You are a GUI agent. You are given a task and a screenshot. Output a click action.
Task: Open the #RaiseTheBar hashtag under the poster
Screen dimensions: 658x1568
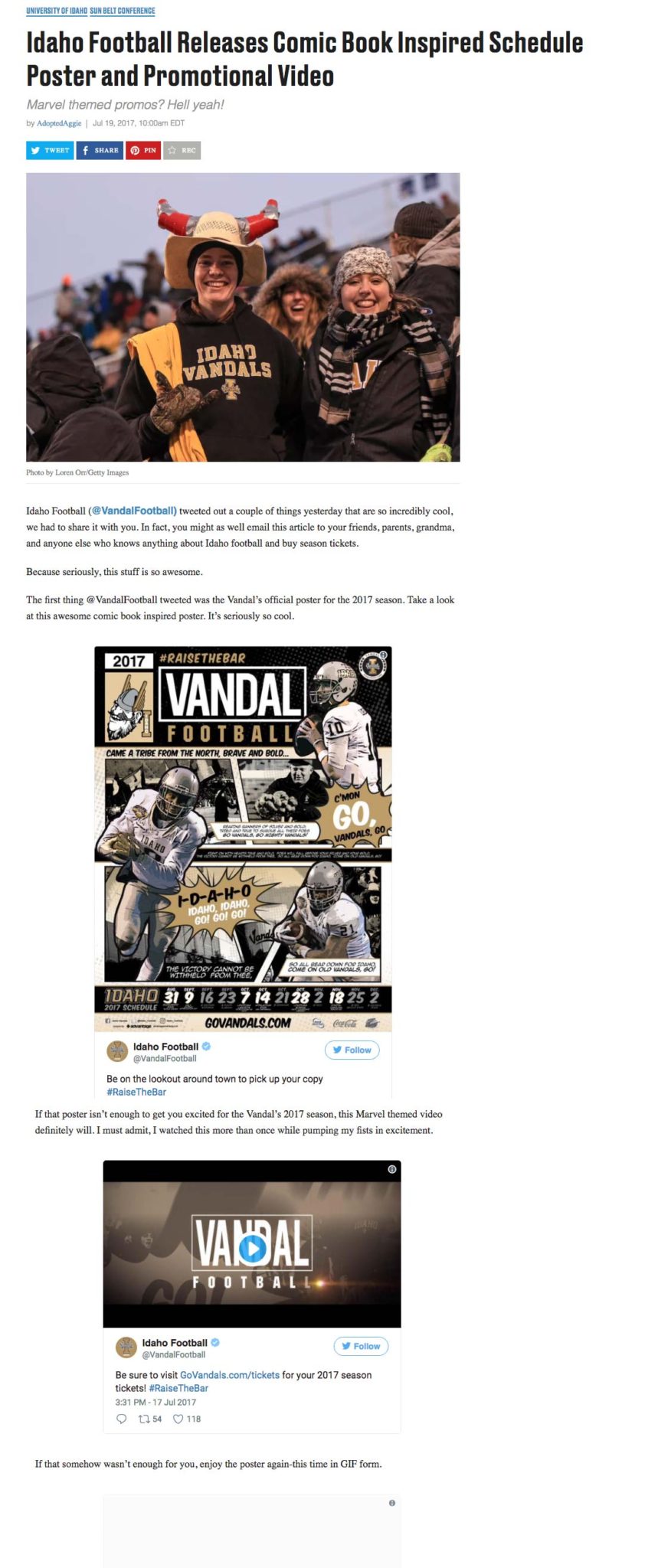tap(136, 1092)
